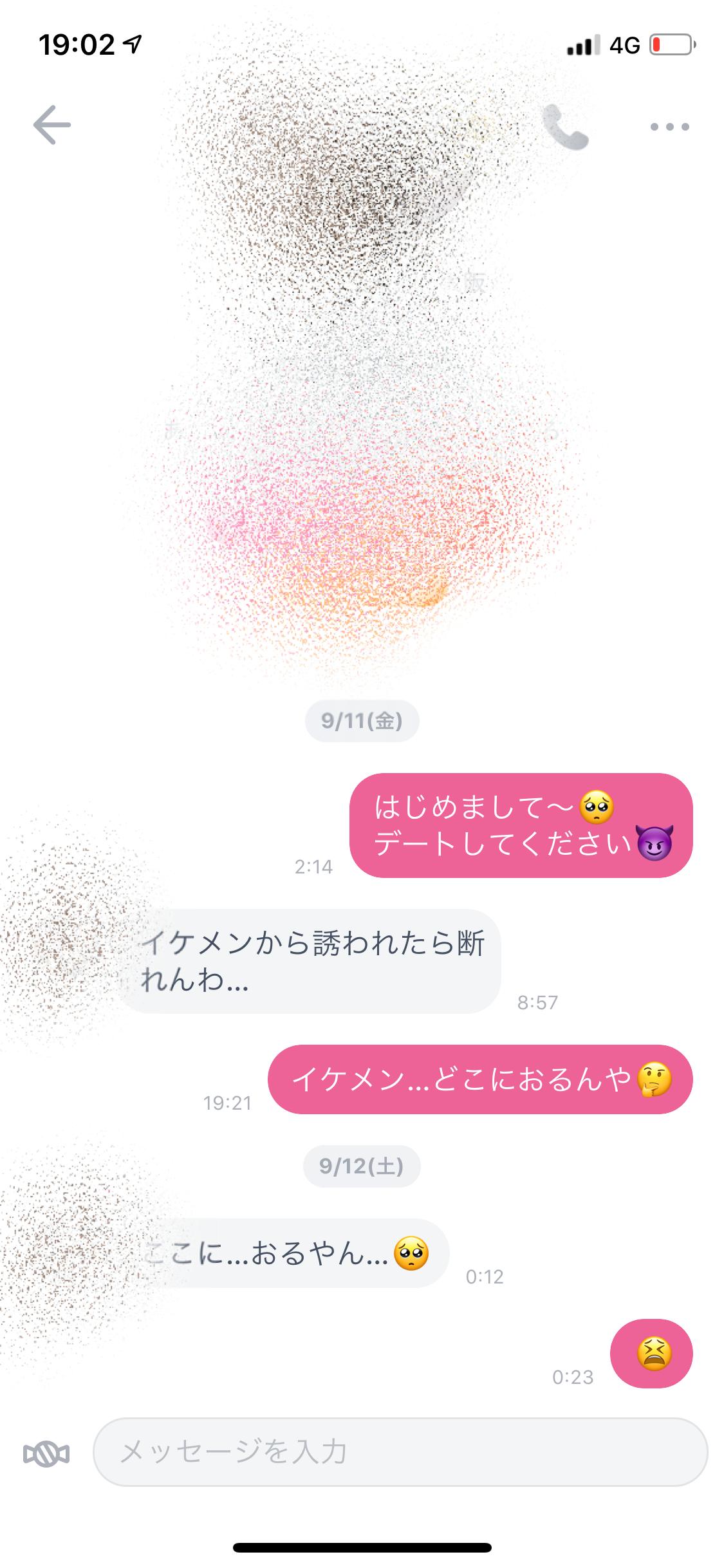Open the three-dot overflow menu
724x1568 pixels.
click(x=669, y=127)
